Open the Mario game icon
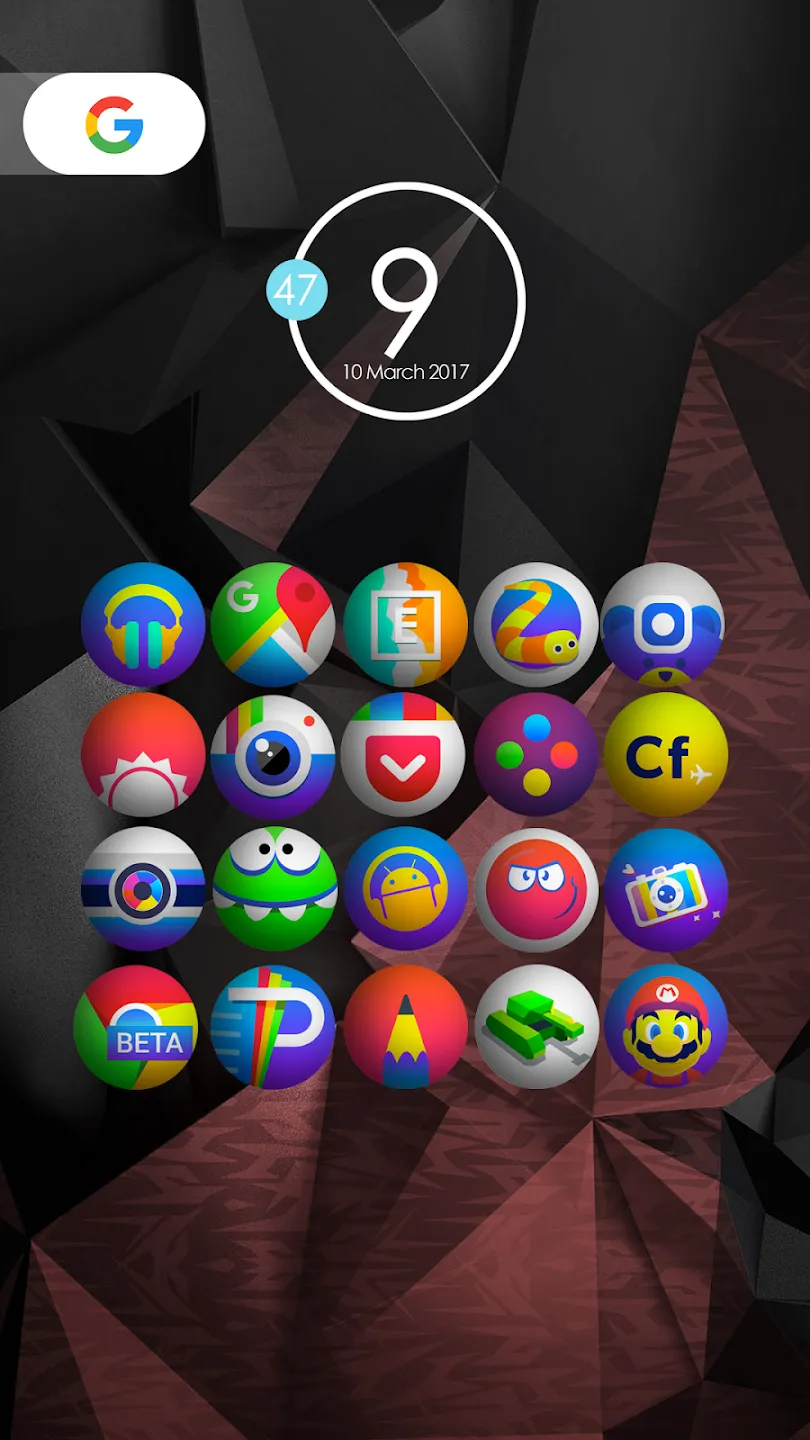The height and width of the screenshot is (1440, 810). 666,1027
